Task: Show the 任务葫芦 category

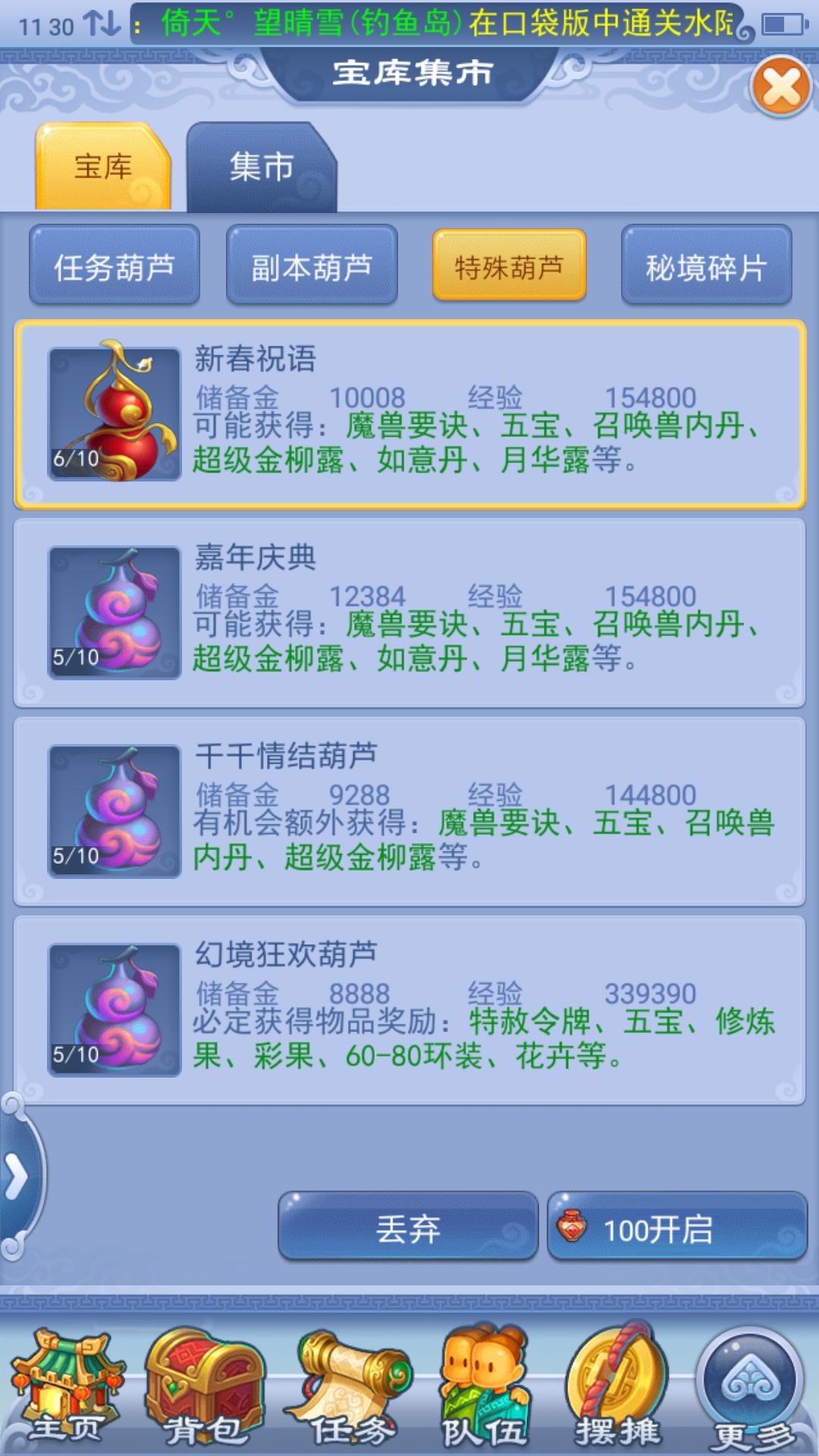Action: click(x=115, y=265)
